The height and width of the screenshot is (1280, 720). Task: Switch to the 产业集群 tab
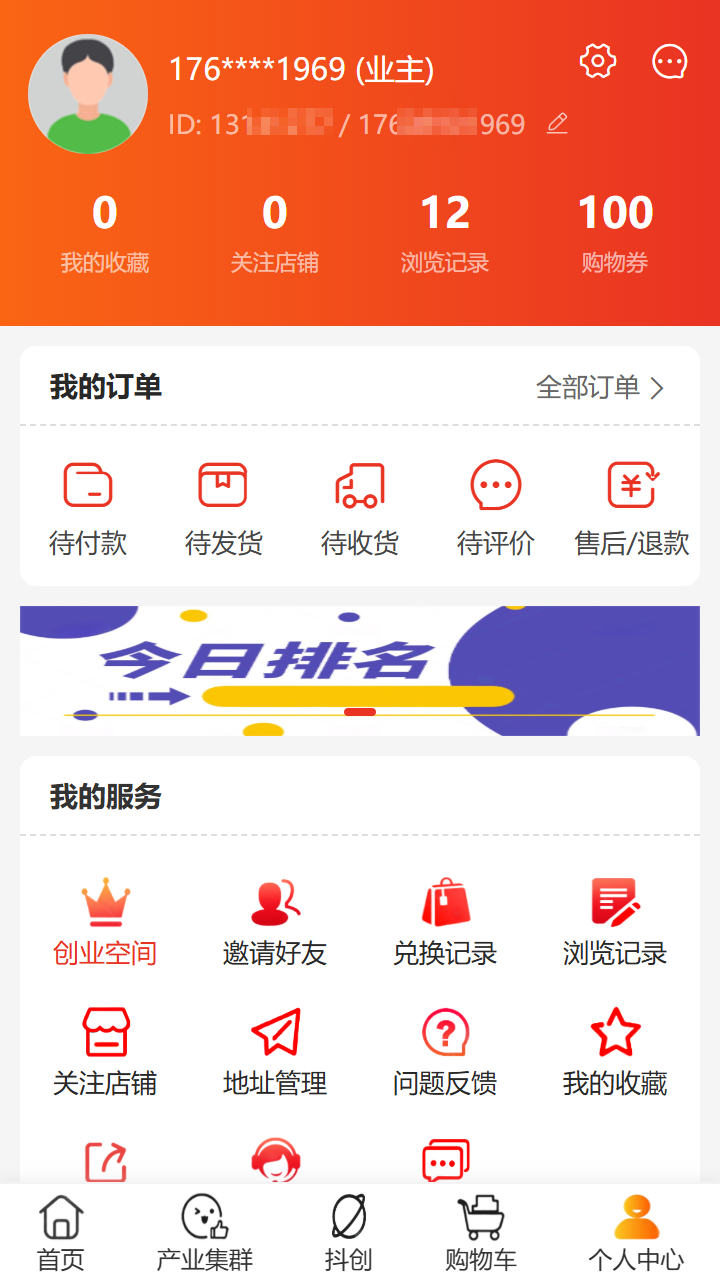point(200,1230)
